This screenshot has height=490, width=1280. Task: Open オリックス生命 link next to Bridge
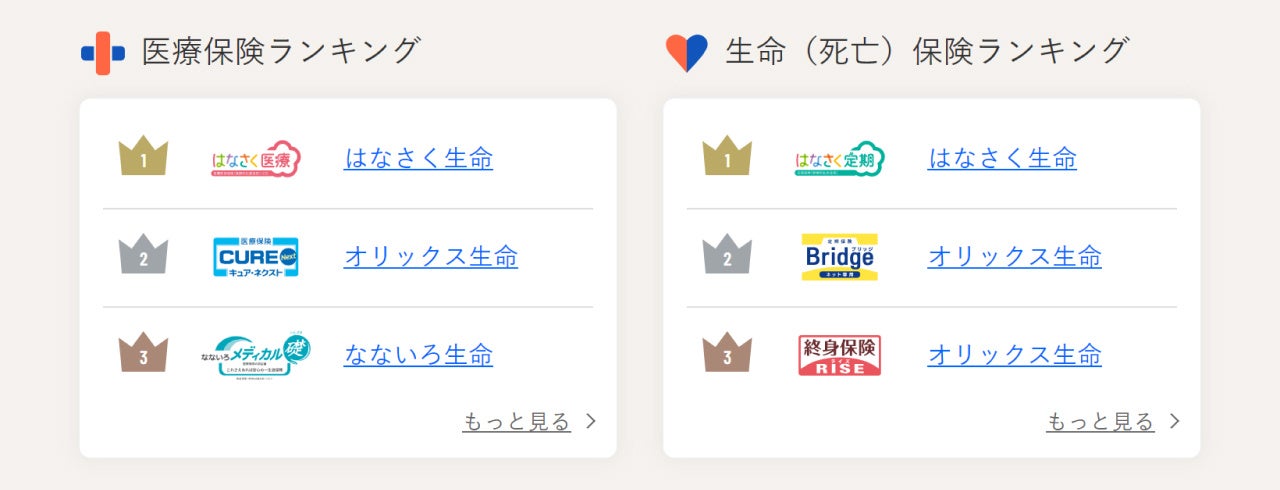click(1014, 257)
